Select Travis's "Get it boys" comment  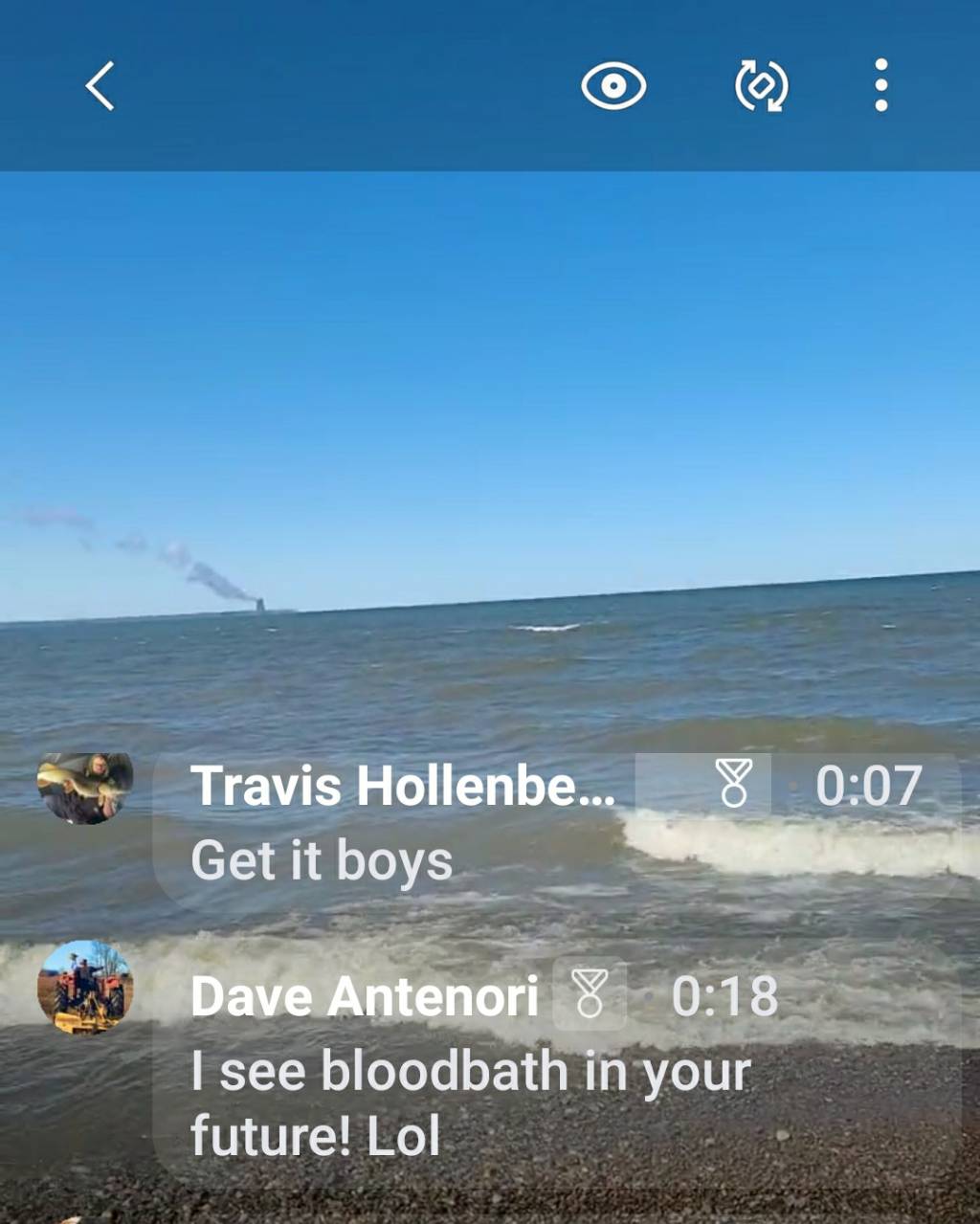click(322, 860)
